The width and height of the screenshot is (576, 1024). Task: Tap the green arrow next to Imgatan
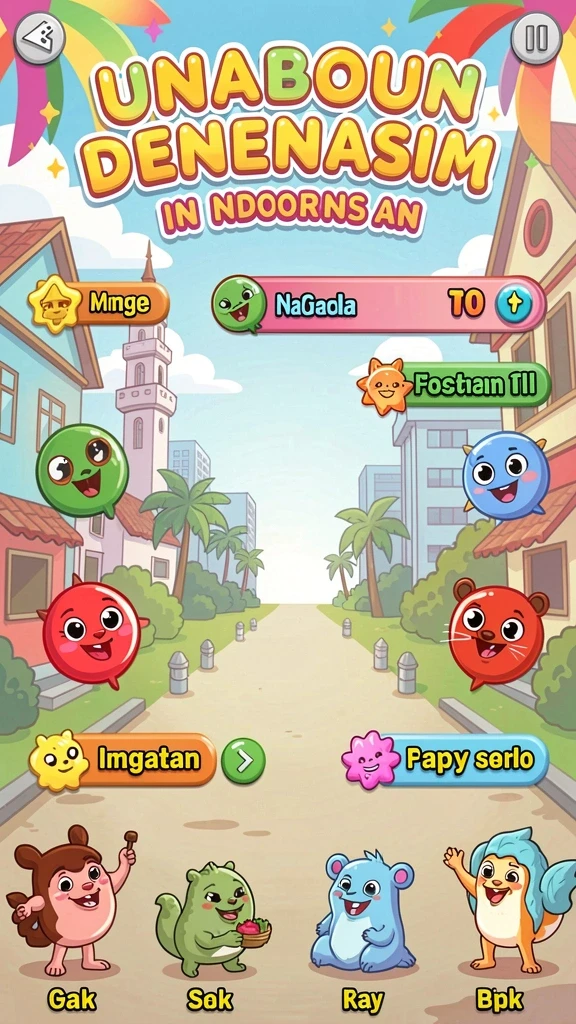[x=244, y=761]
